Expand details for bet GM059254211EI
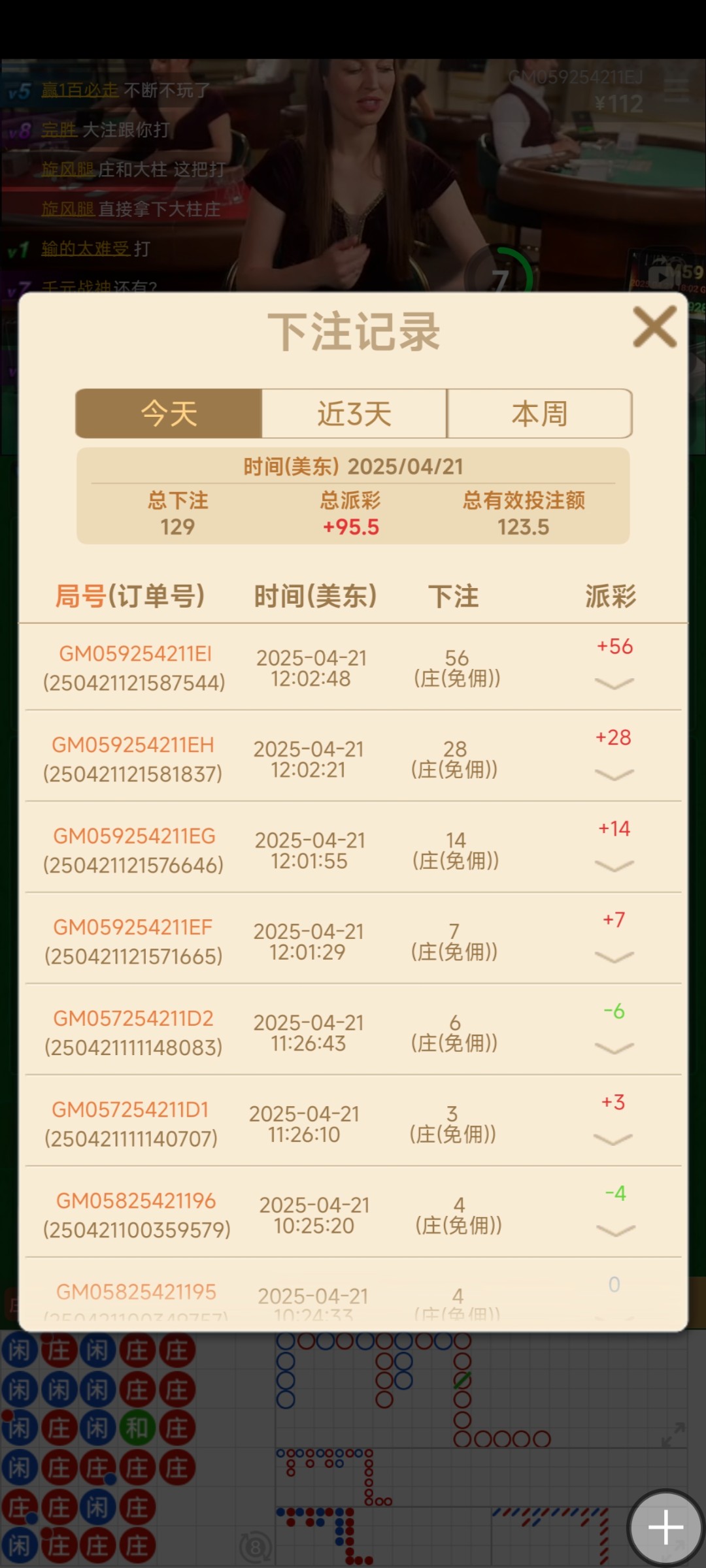This screenshot has width=706, height=1568. click(614, 683)
